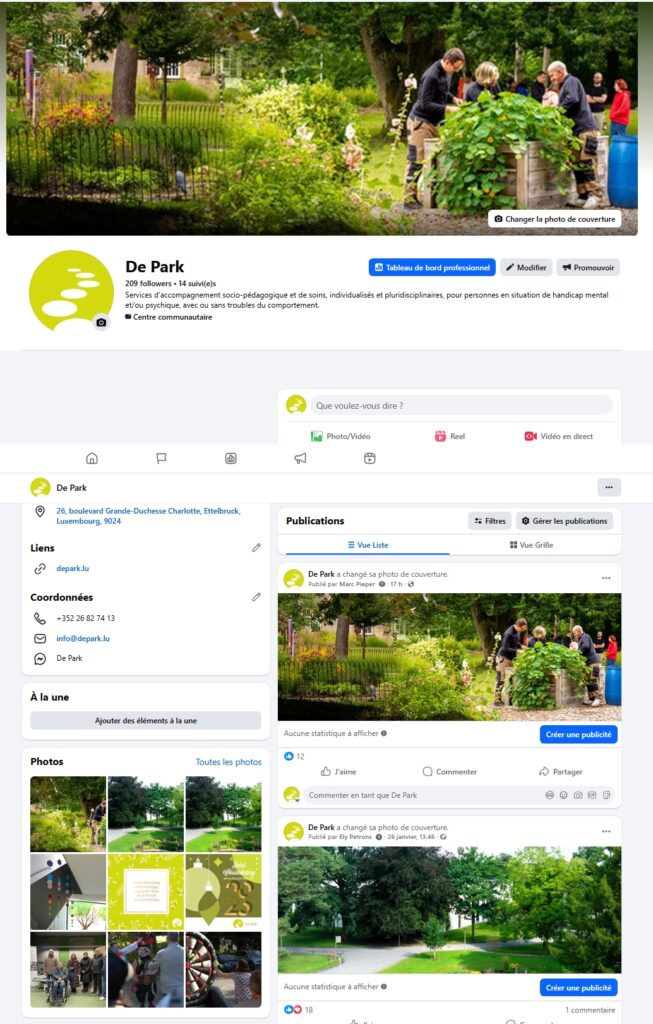653x1024 pixels.
Task: Add a Photo/Vidéo to a post
Action: (340, 436)
